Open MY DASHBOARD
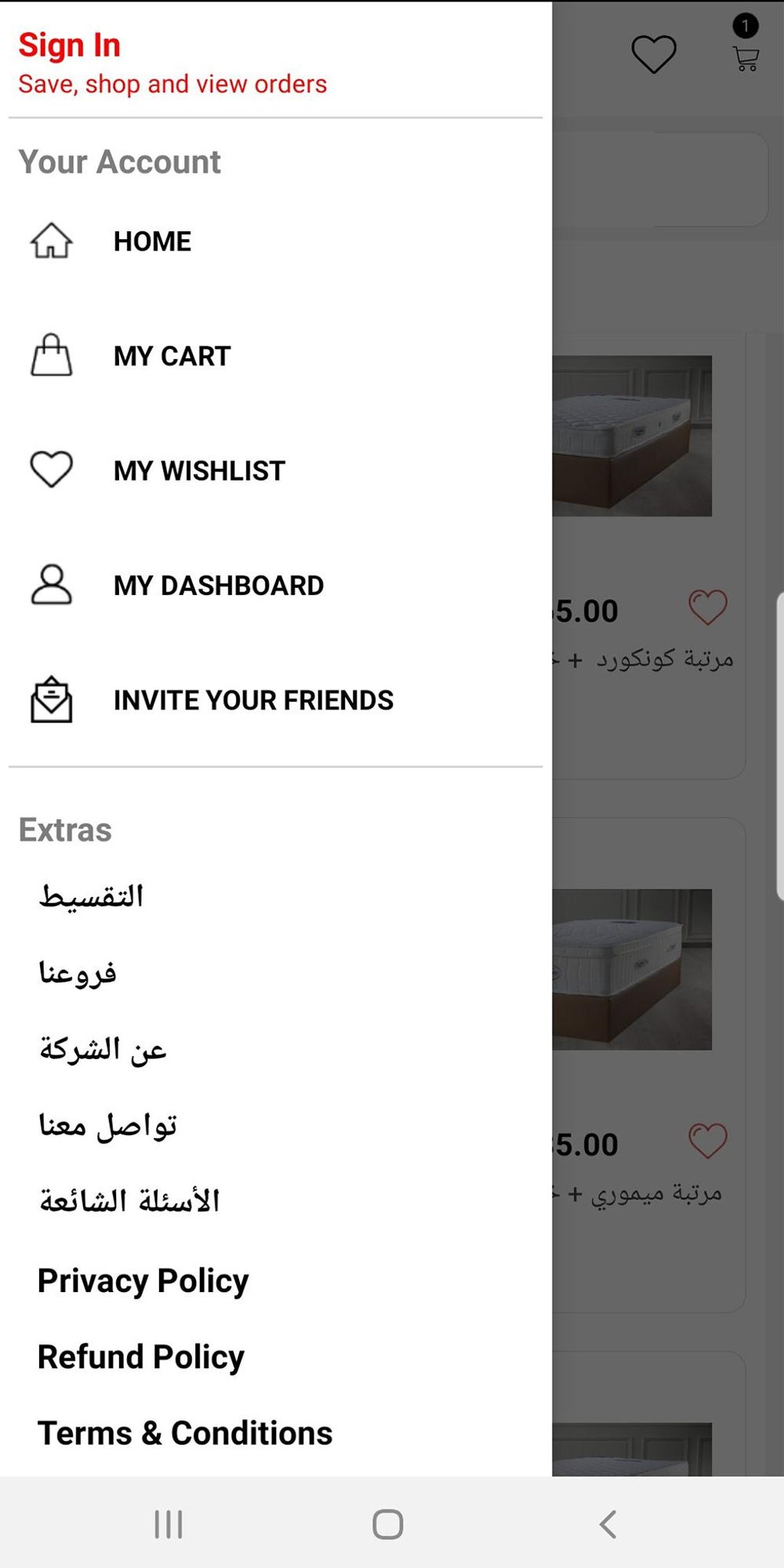784x1568 pixels. point(218,586)
